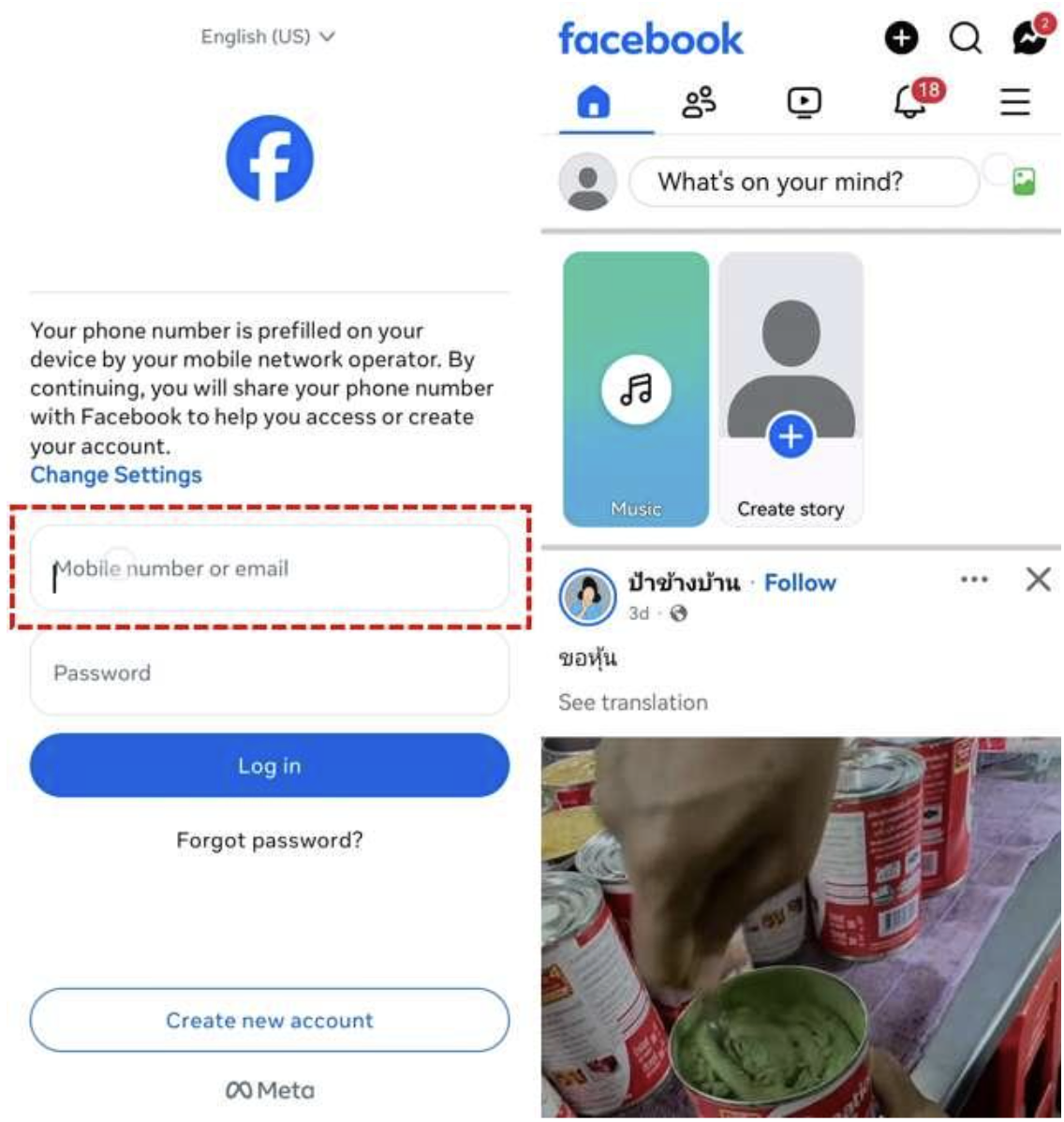Open the Music story card
This screenshot has height=1122, width=1064.
coord(636,389)
